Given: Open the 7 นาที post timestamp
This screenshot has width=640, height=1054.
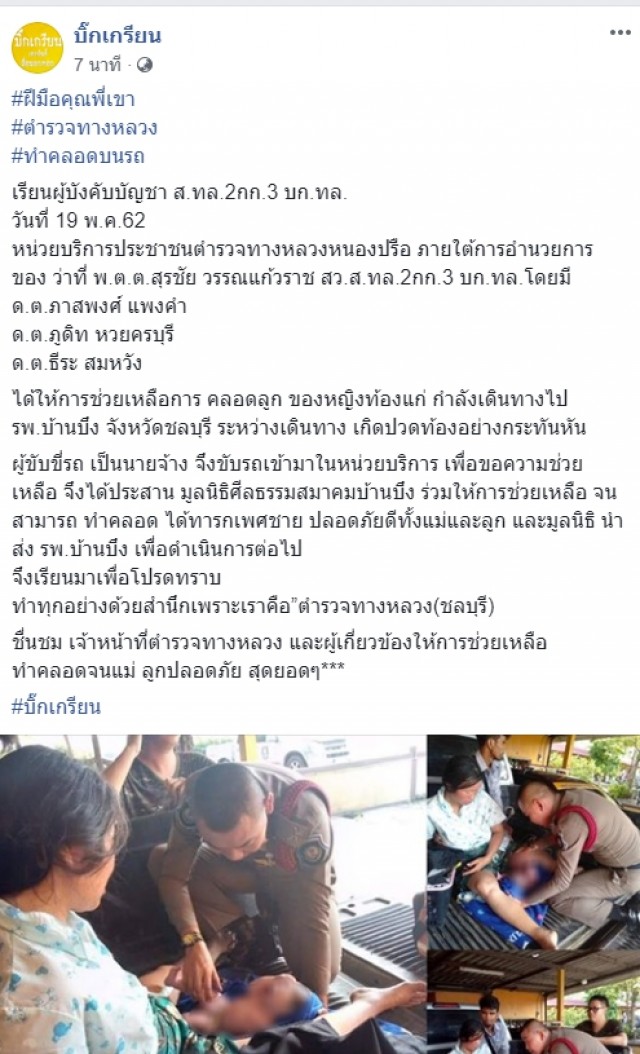Looking at the screenshot, I should coord(98,65).
